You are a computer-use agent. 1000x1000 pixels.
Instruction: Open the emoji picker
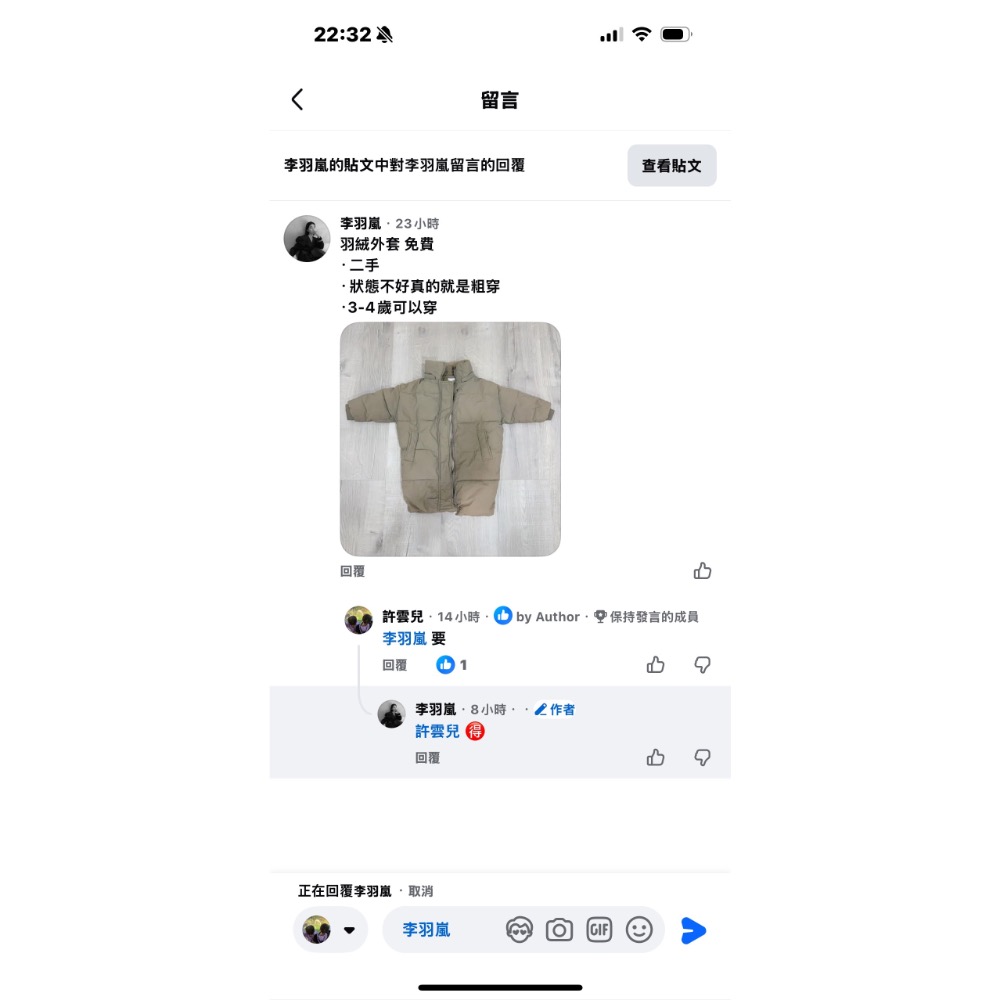pos(639,930)
